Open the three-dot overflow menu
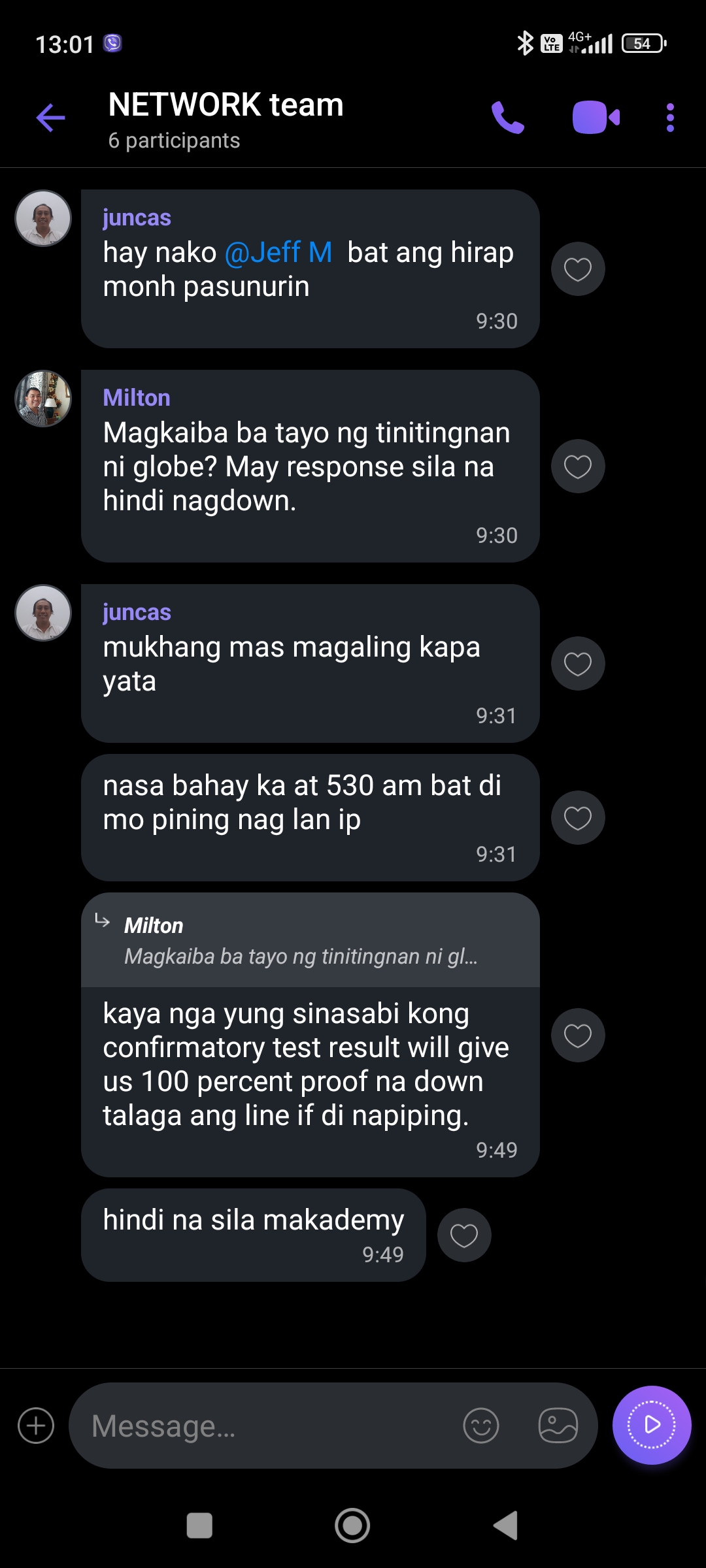 pos(670,118)
